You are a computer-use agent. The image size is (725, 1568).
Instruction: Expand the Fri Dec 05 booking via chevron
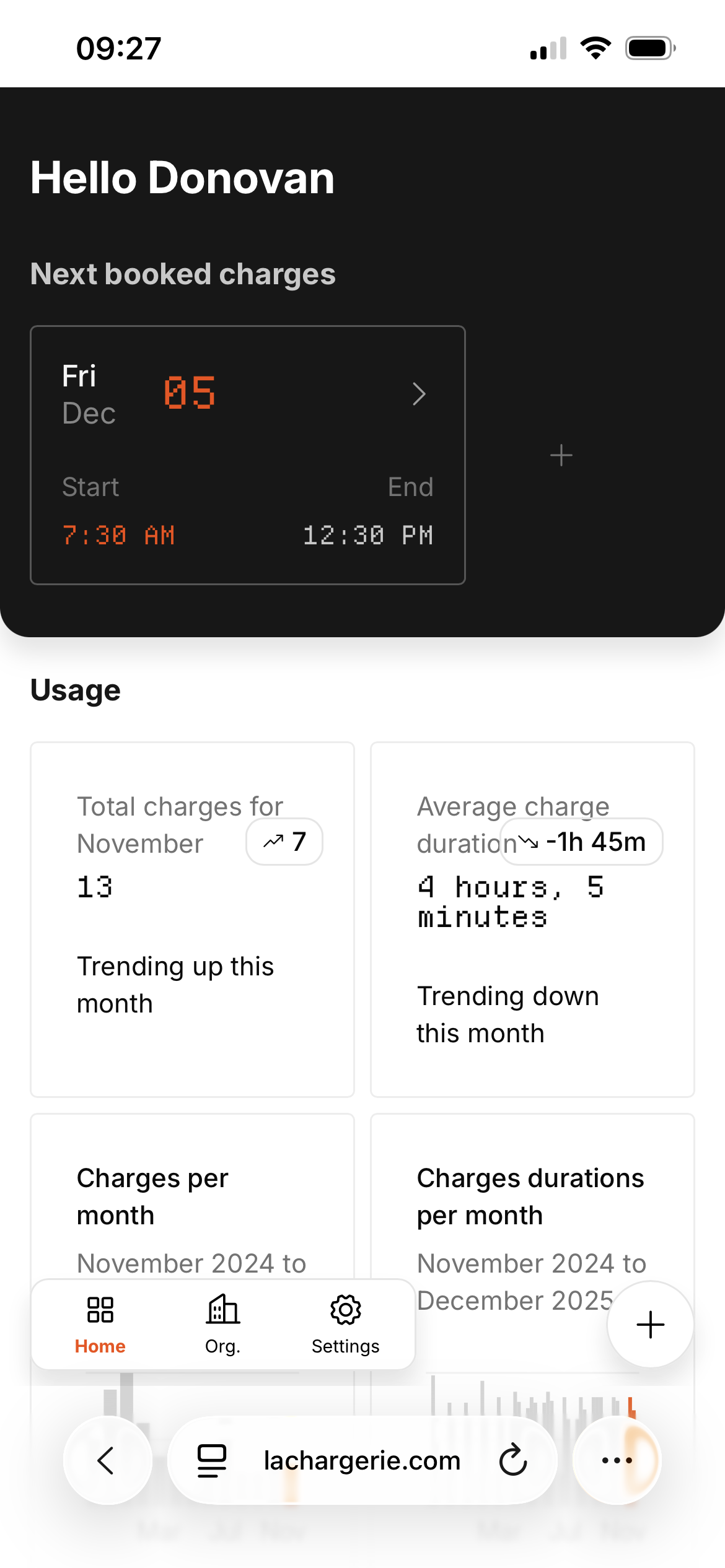pyautogui.click(x=419, y=394)
